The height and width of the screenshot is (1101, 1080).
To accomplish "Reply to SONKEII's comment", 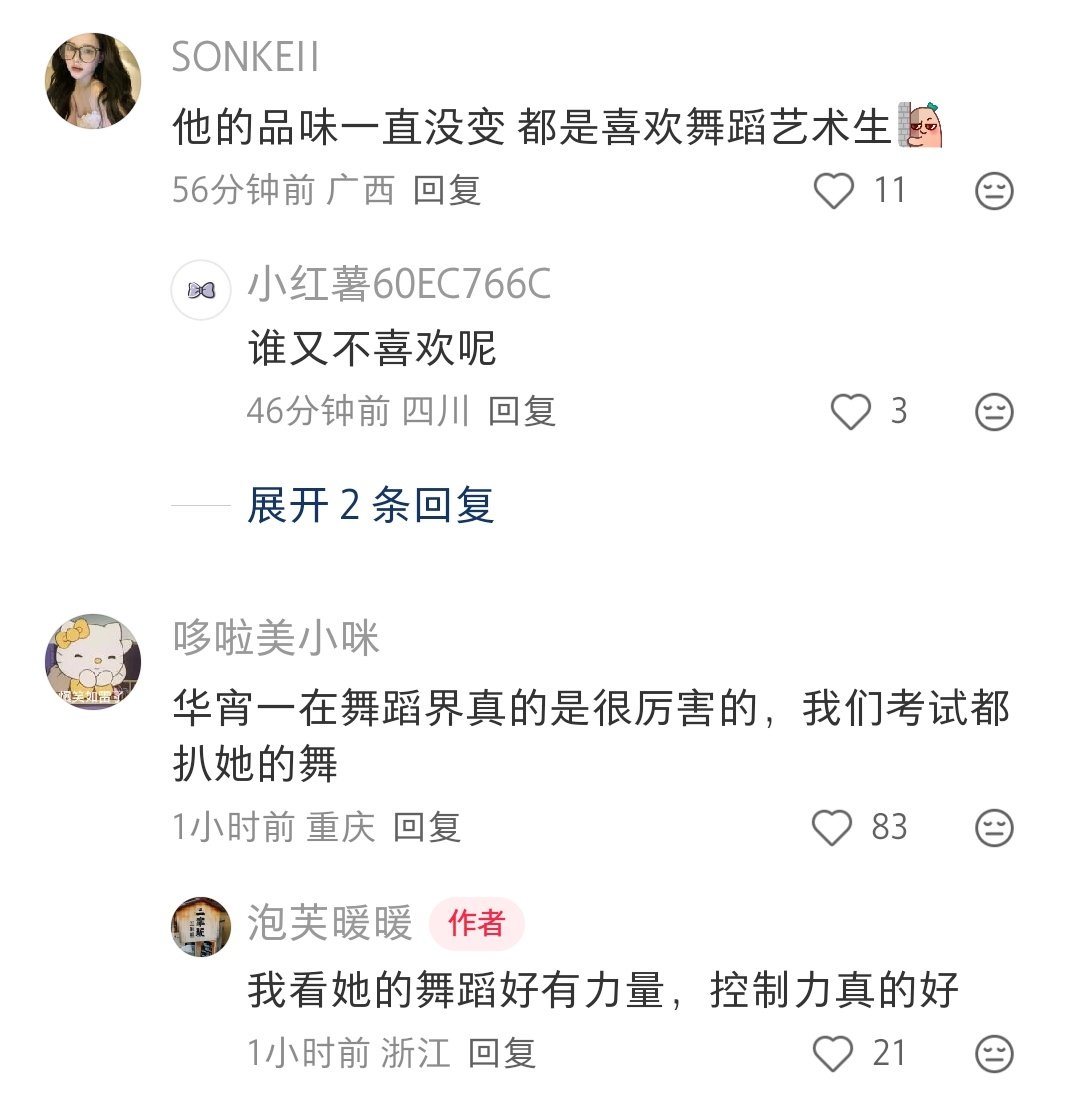I will tap(447, 190).
